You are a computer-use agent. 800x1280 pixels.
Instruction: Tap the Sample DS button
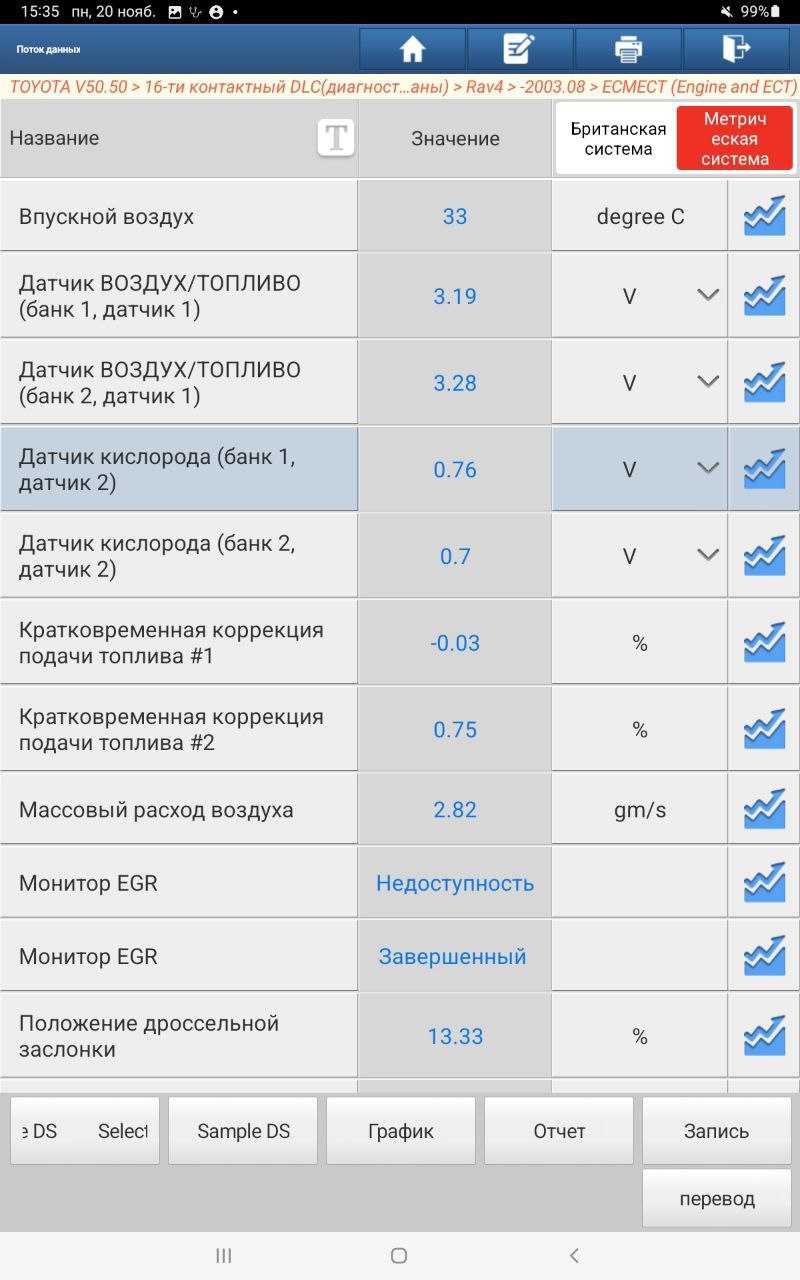pos(243,1131)
